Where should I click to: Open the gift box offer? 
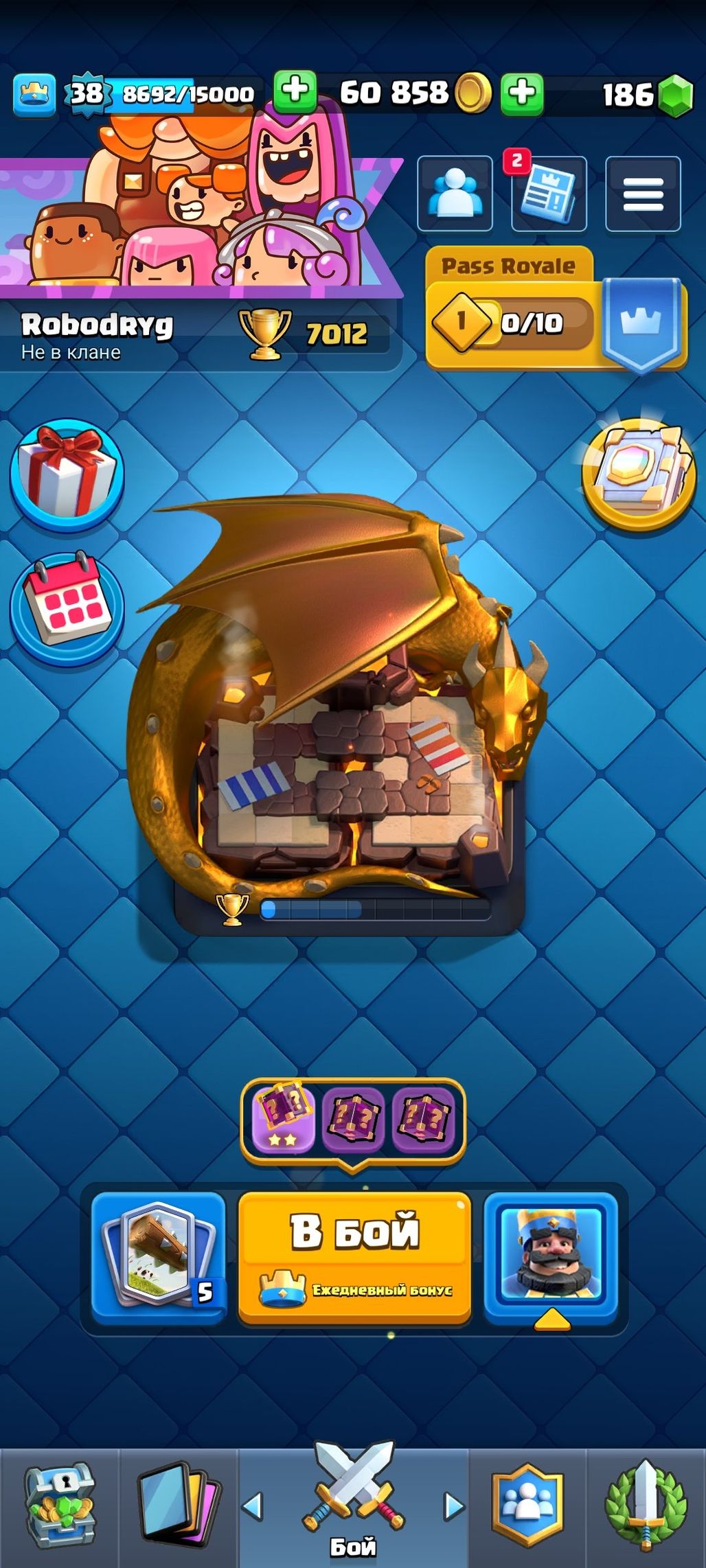pos(67,475)
